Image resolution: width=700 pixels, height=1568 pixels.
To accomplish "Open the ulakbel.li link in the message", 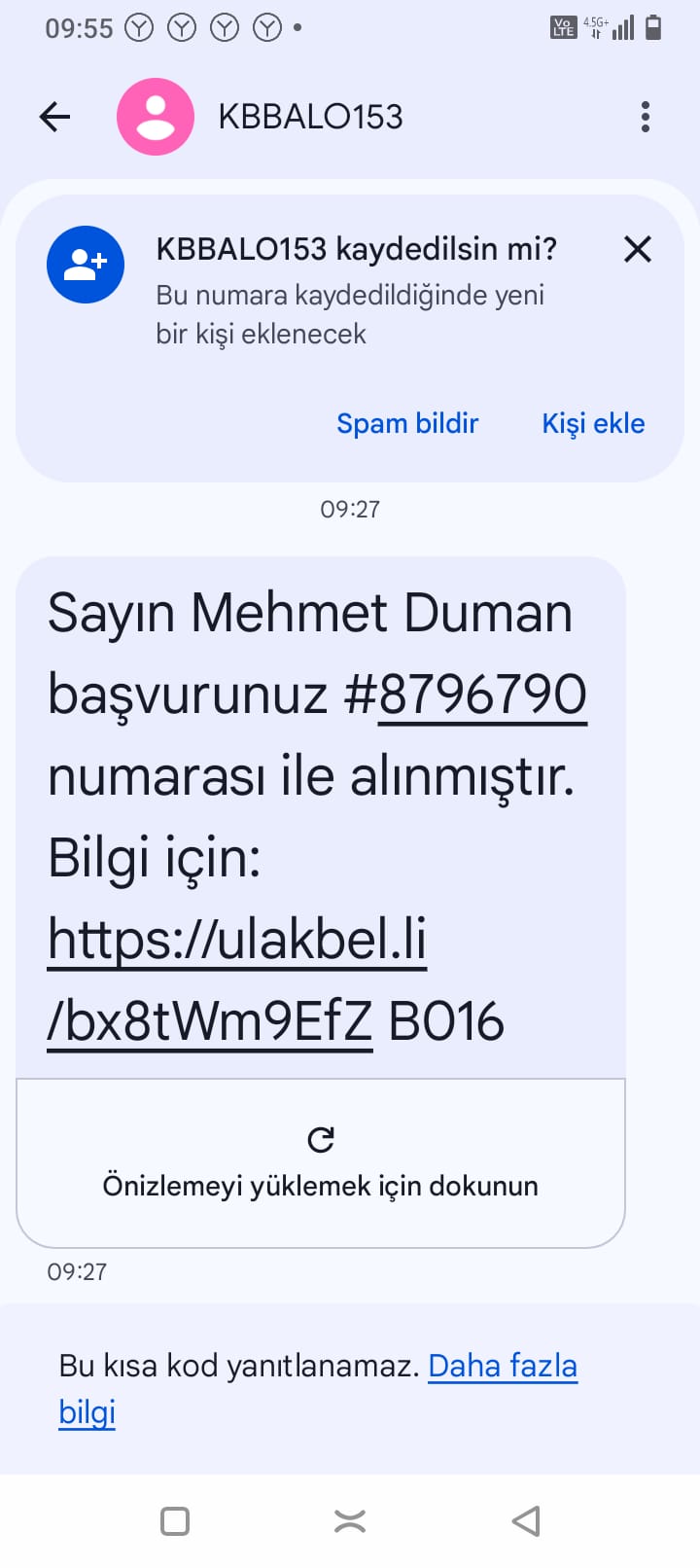I will click(x=237, y=941).
